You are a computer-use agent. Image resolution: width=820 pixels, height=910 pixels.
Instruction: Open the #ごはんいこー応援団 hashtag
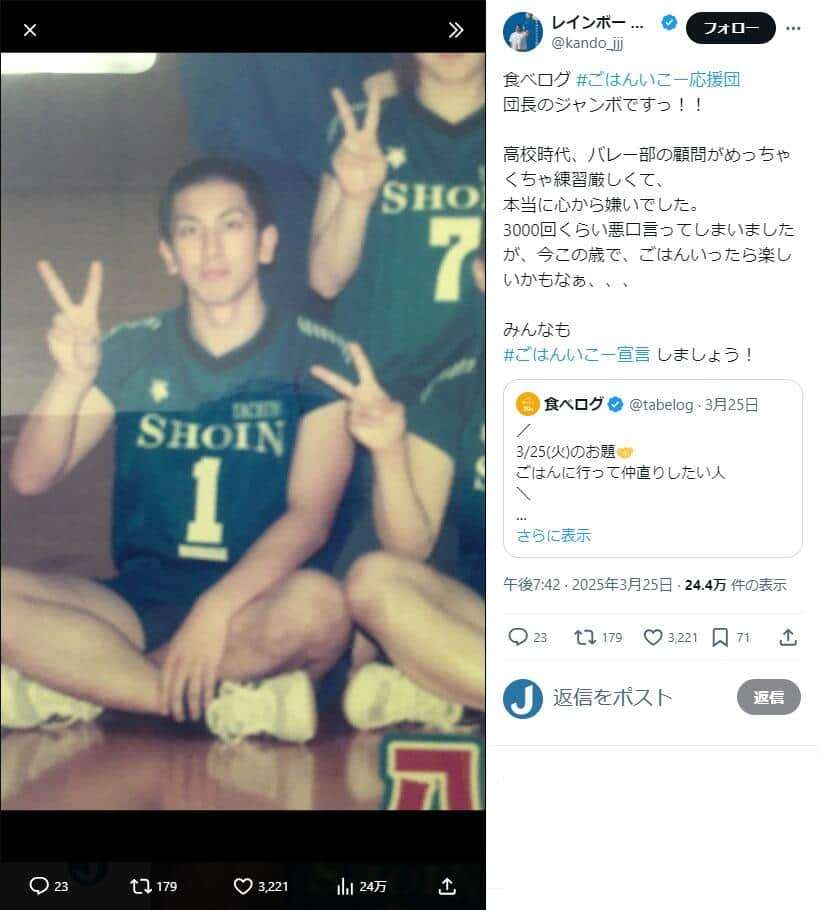(658, 79)
